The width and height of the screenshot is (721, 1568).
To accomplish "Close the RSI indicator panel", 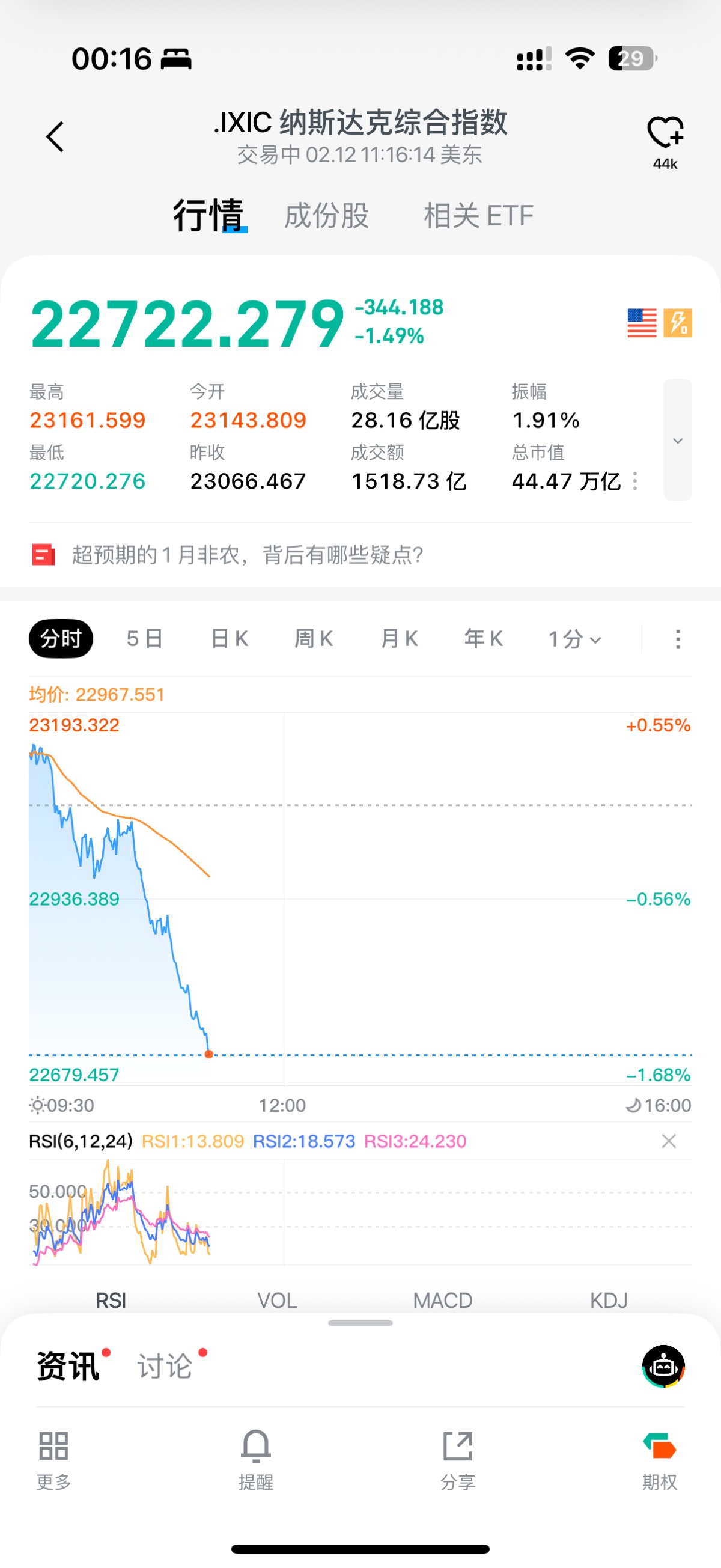I will pyautogui.click(x=669, y=1141).
